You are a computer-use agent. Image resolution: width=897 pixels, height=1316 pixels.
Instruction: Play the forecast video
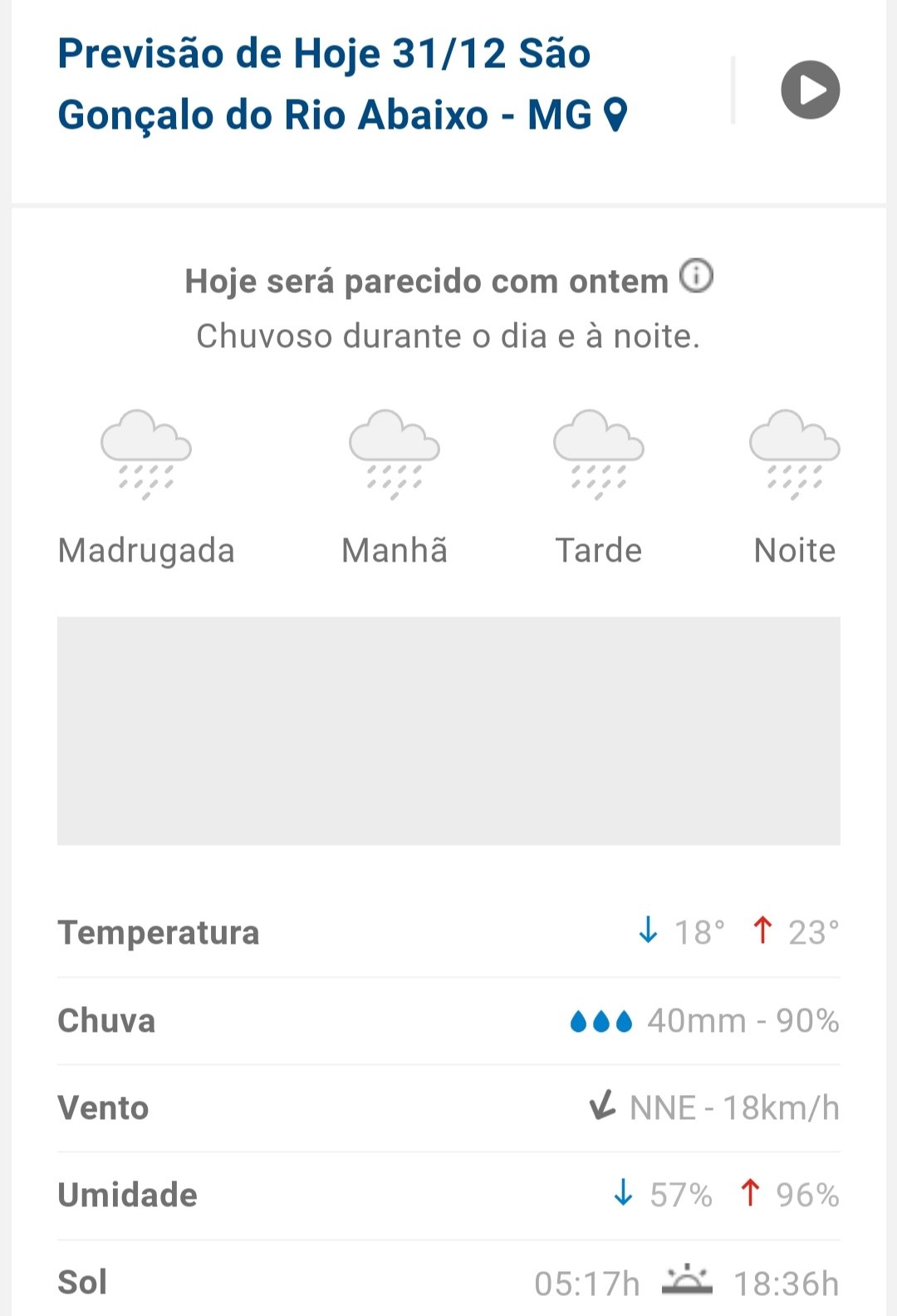pos(810,90)
